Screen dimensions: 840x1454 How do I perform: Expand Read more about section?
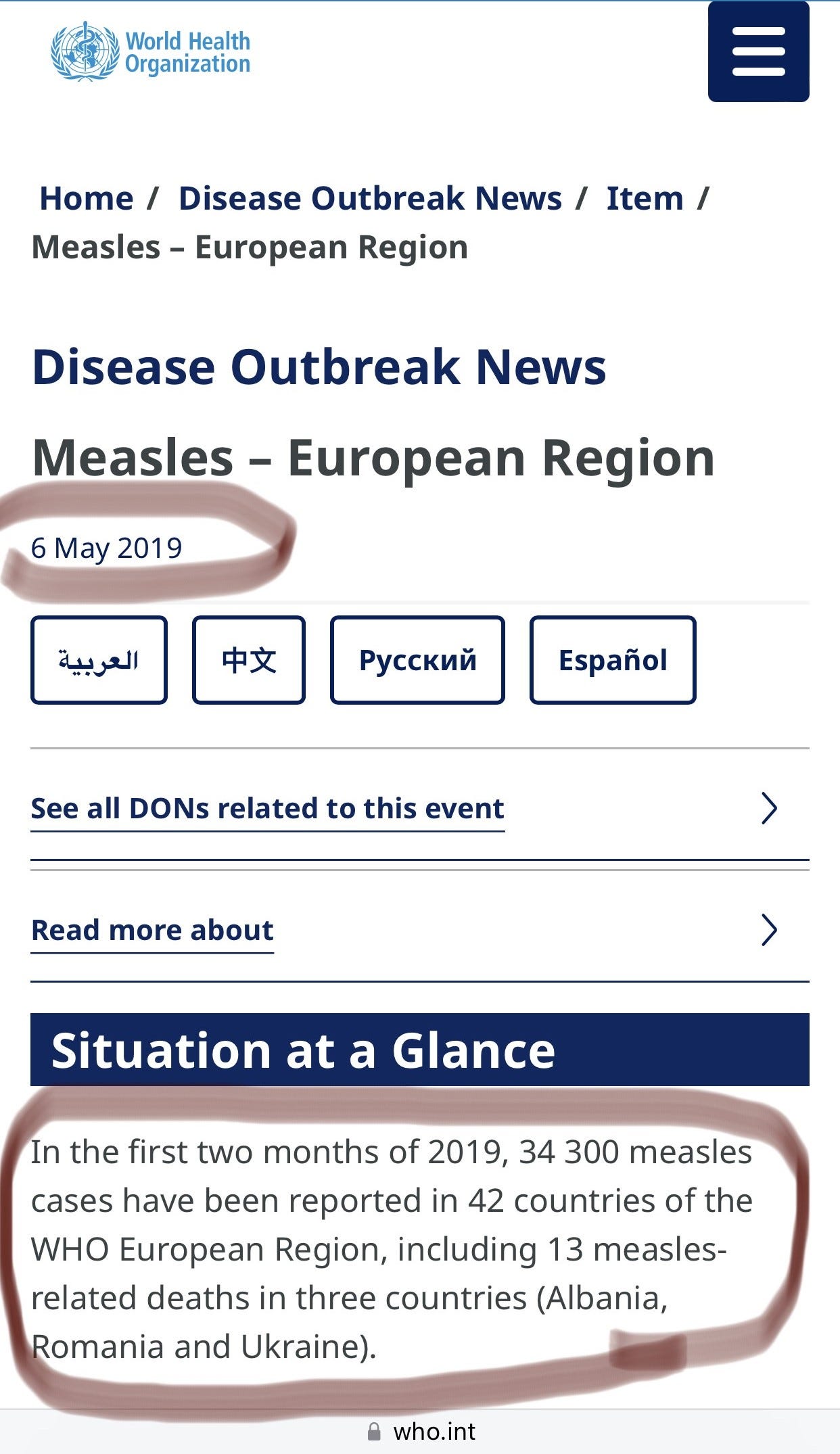(419, 930)
